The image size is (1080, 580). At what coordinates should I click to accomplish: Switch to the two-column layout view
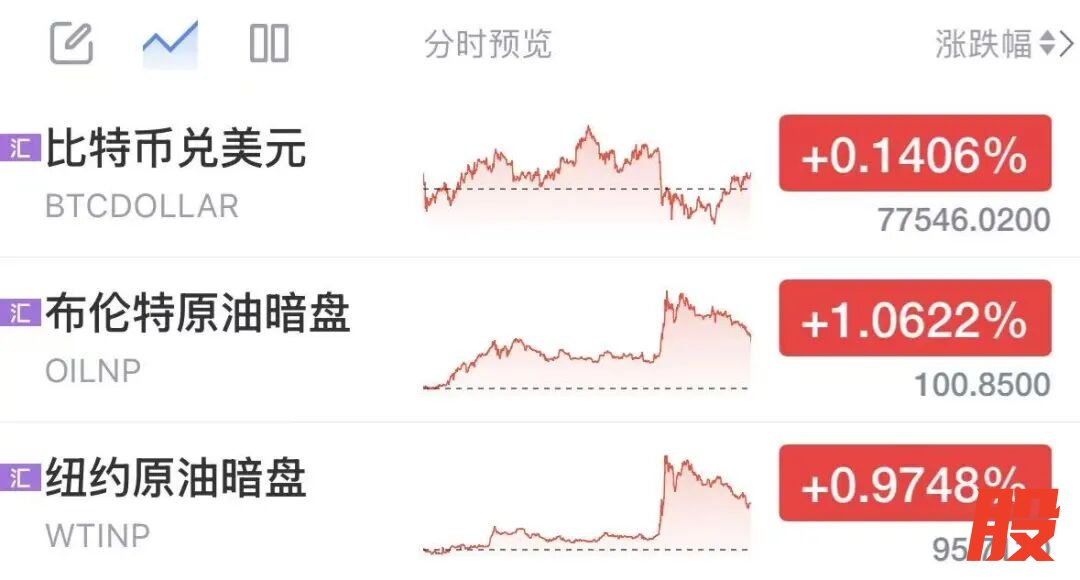pyautogui.click(x=268, y=44)
